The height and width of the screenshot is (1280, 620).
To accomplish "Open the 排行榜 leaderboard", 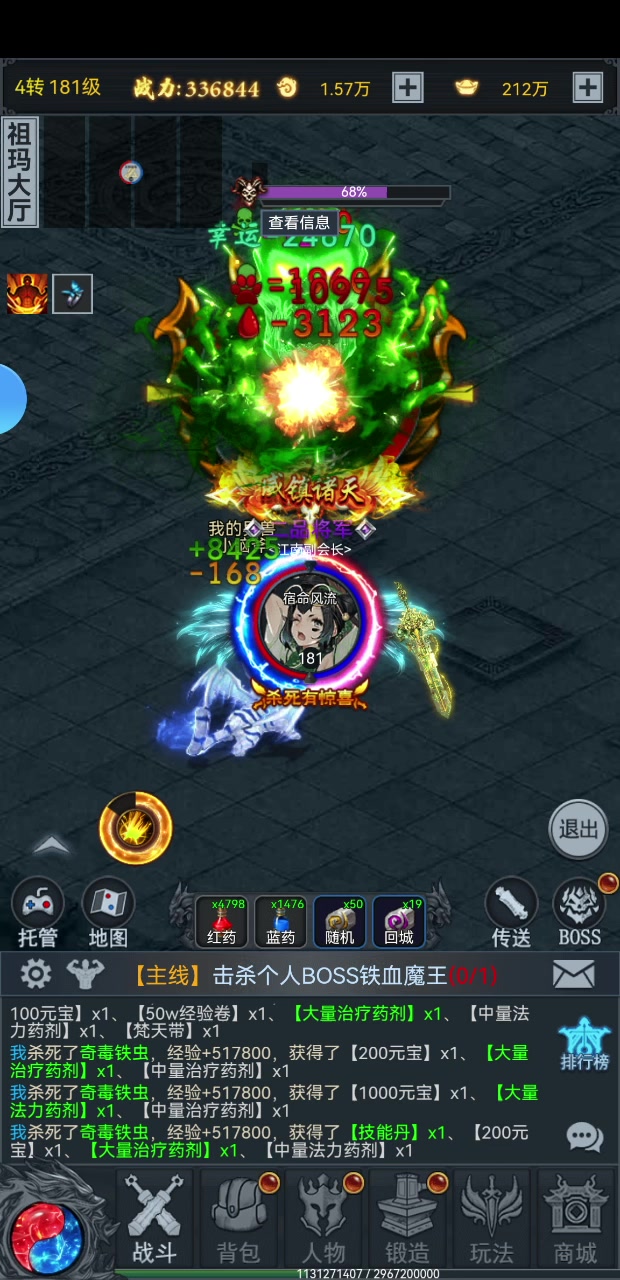I will click(585, 1045).
